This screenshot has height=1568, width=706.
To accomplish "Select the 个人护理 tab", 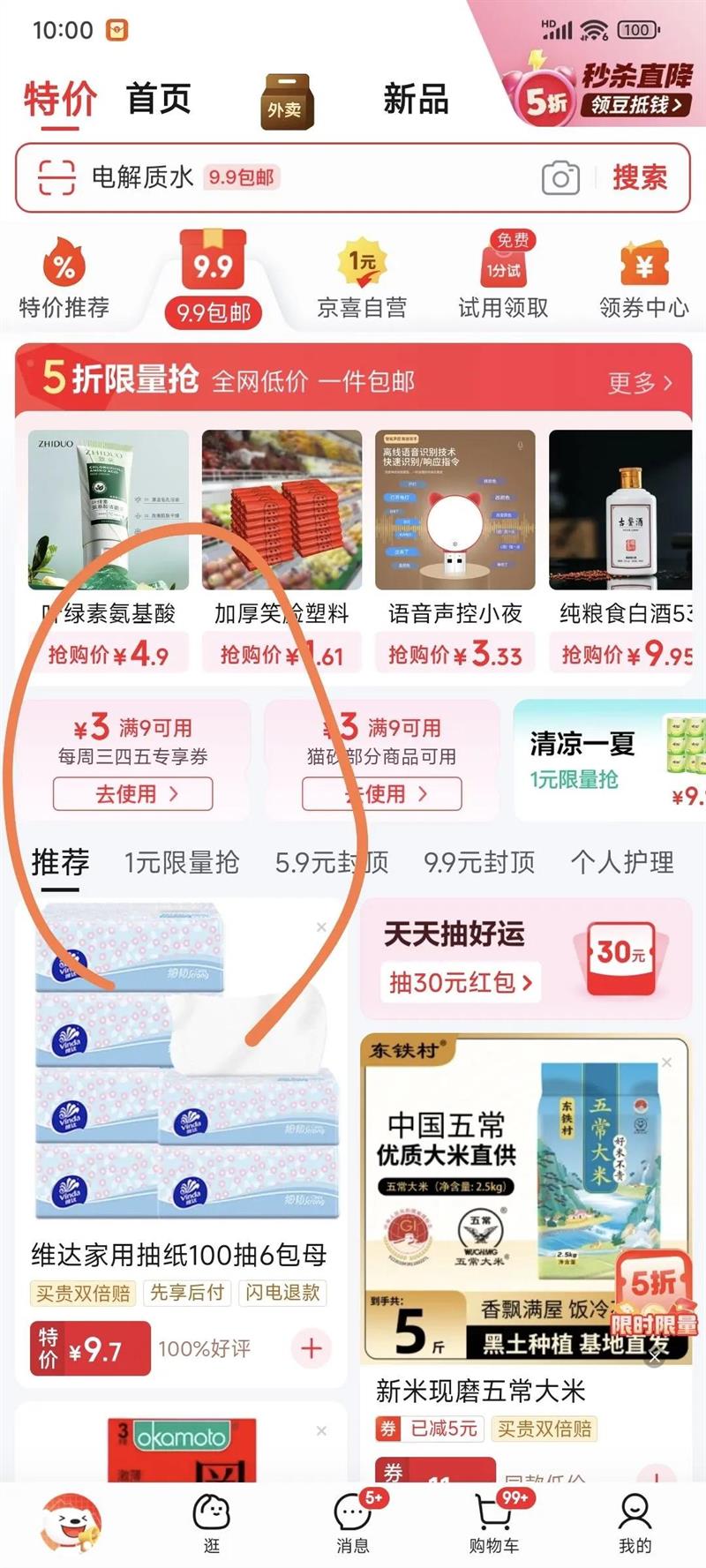I will pos(622,862).
